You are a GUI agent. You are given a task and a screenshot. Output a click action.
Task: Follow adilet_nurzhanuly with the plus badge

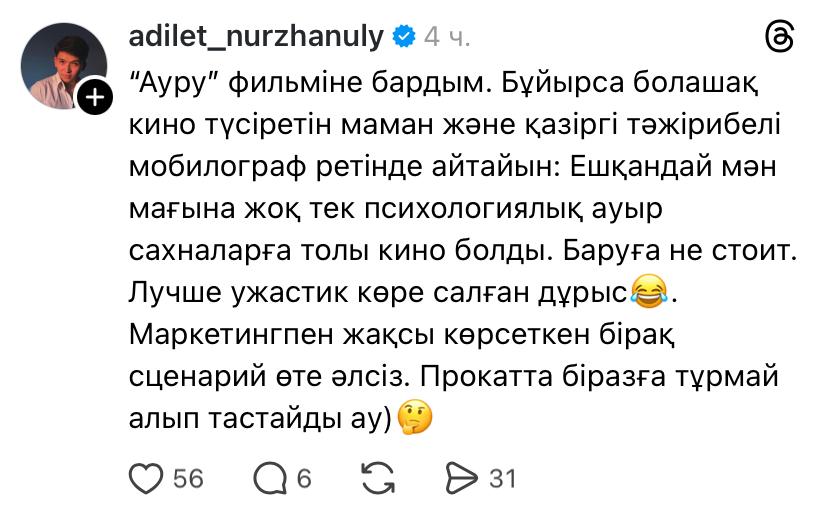93,97
